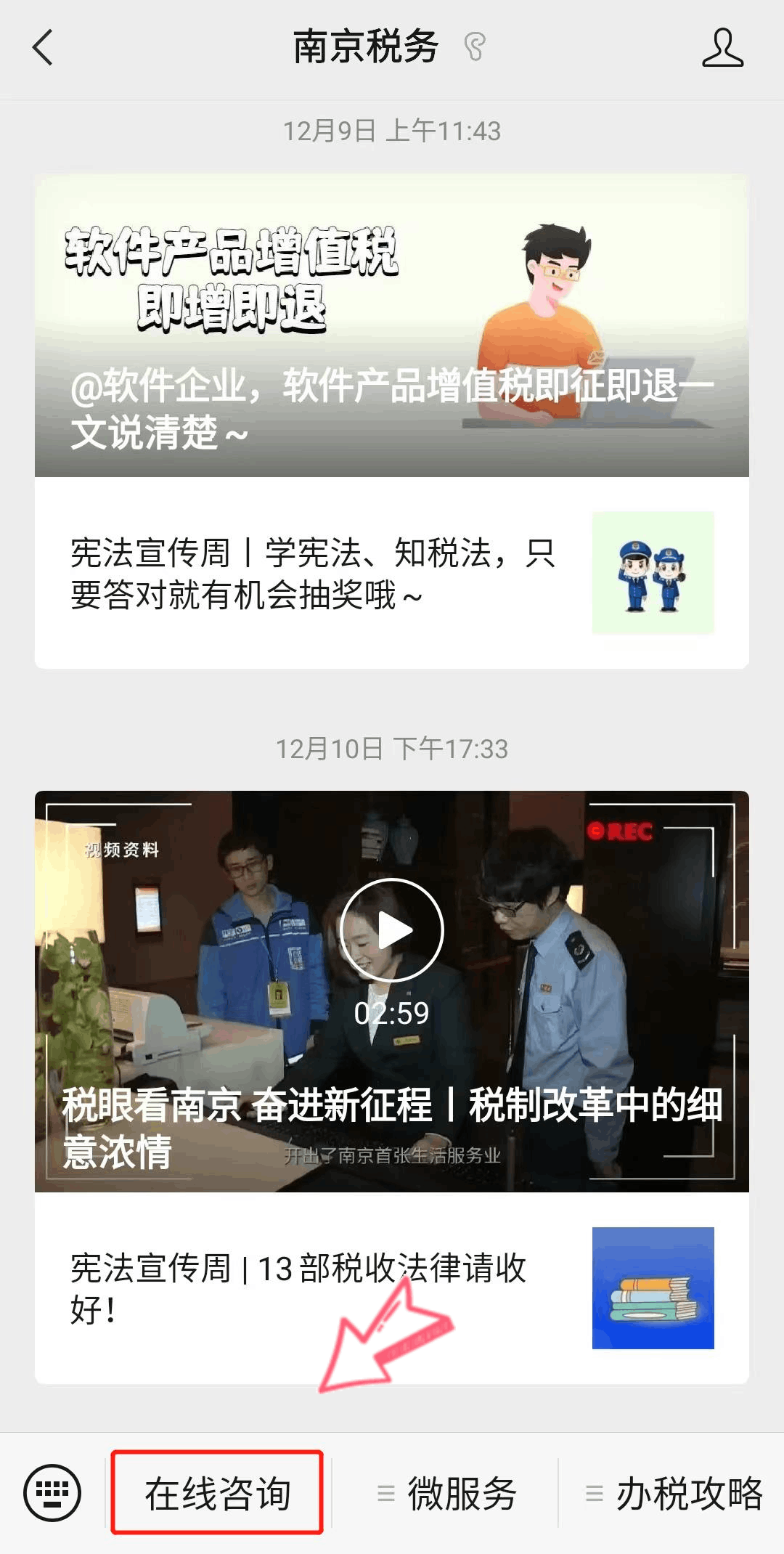
Task: Go back using the top-left arrow
Action: 43,48
